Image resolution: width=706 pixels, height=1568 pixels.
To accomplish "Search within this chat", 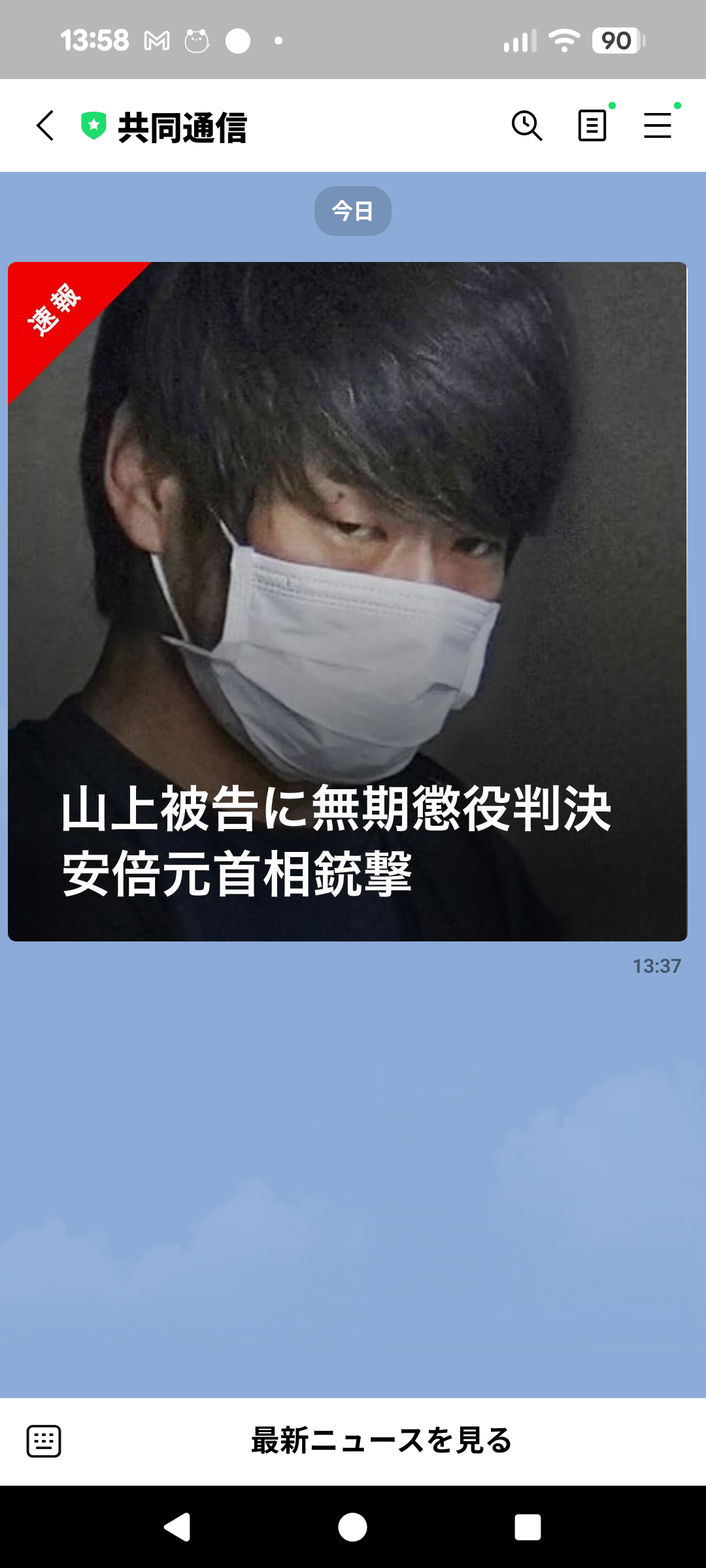I will coord(526,125).
